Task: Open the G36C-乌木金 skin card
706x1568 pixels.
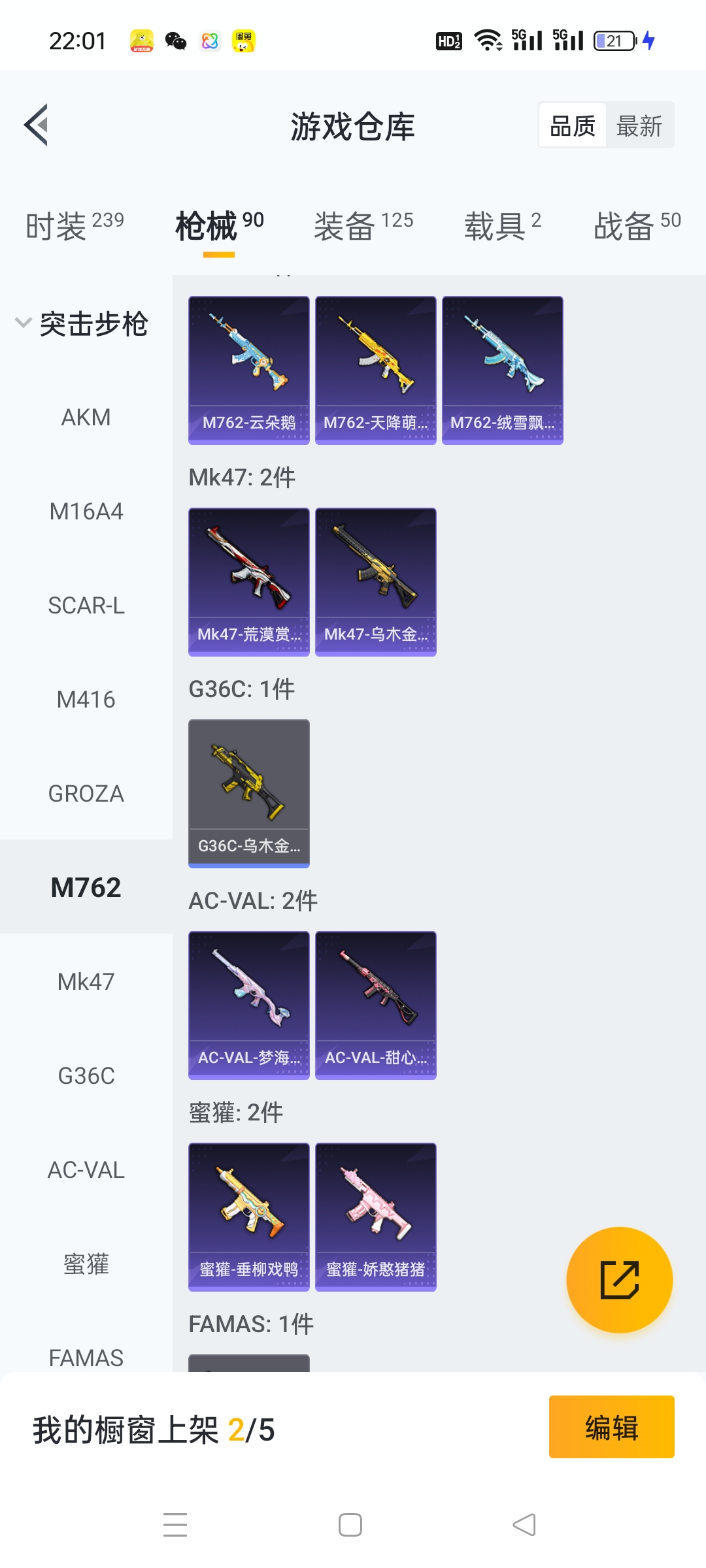Action: [248, 793]
